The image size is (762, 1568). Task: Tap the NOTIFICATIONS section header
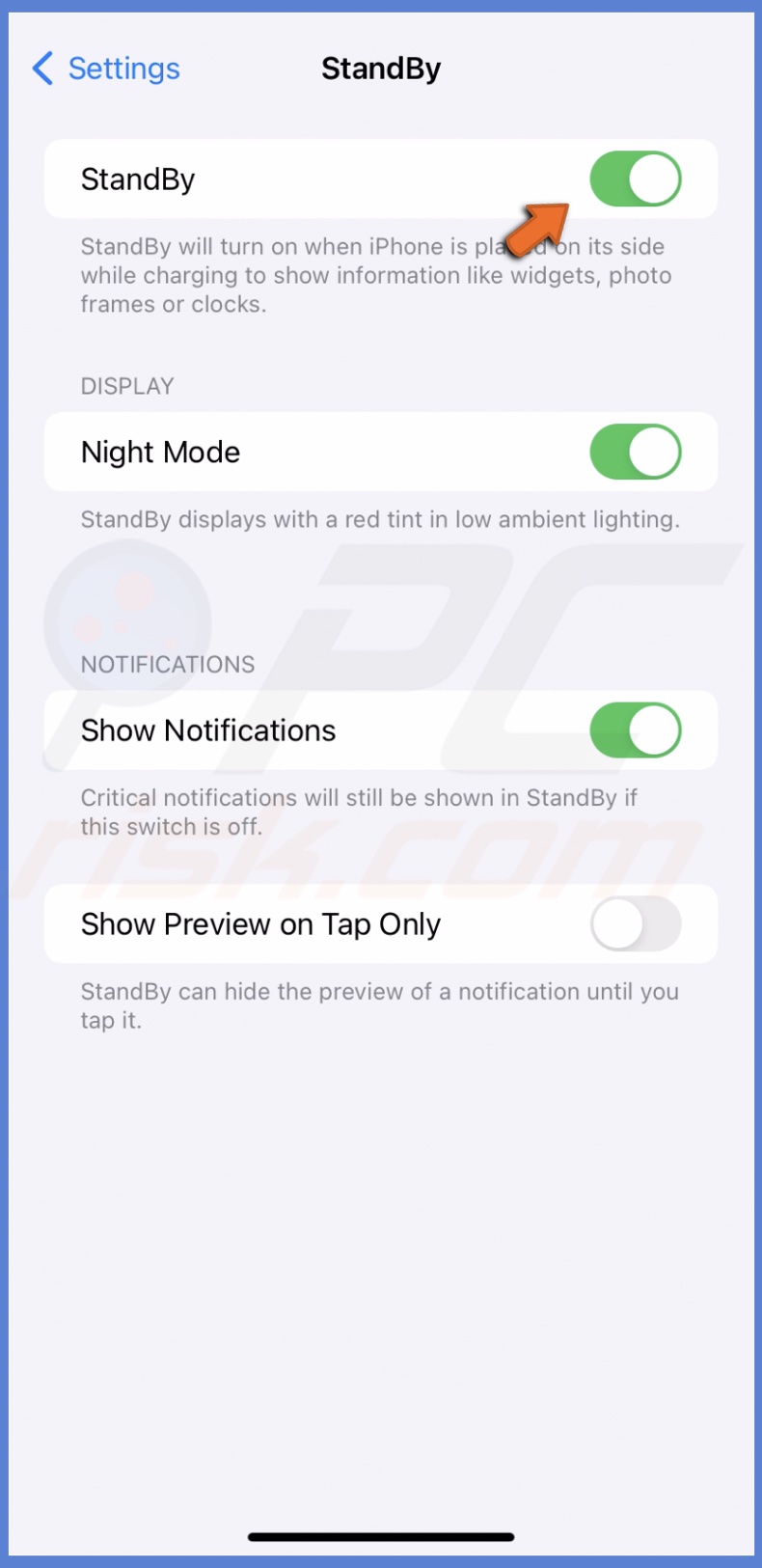pyautogui.click(x=167, y=664)
